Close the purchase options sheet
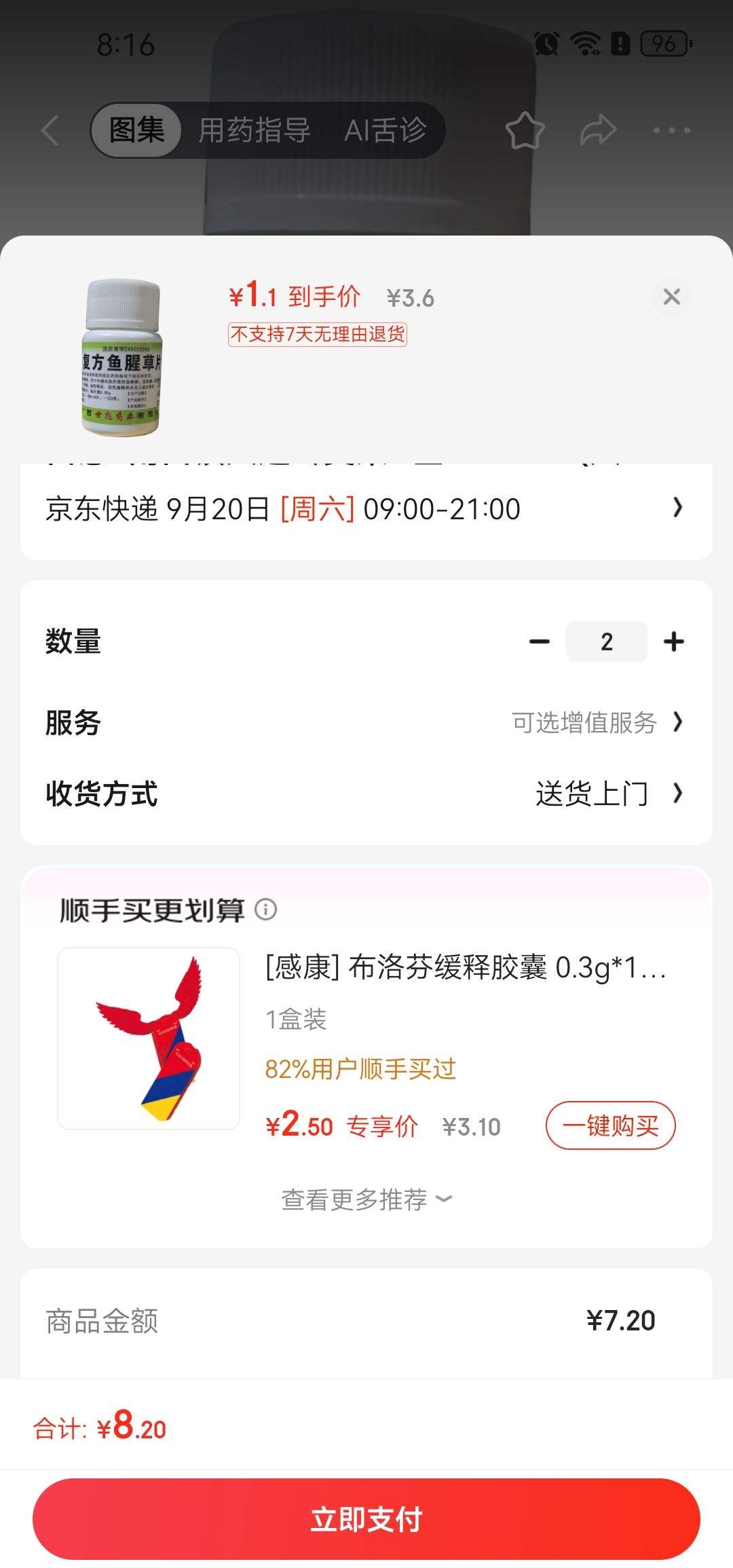Screen dimensions: 733x1568 pyautogui.click(x=671, y=297)
